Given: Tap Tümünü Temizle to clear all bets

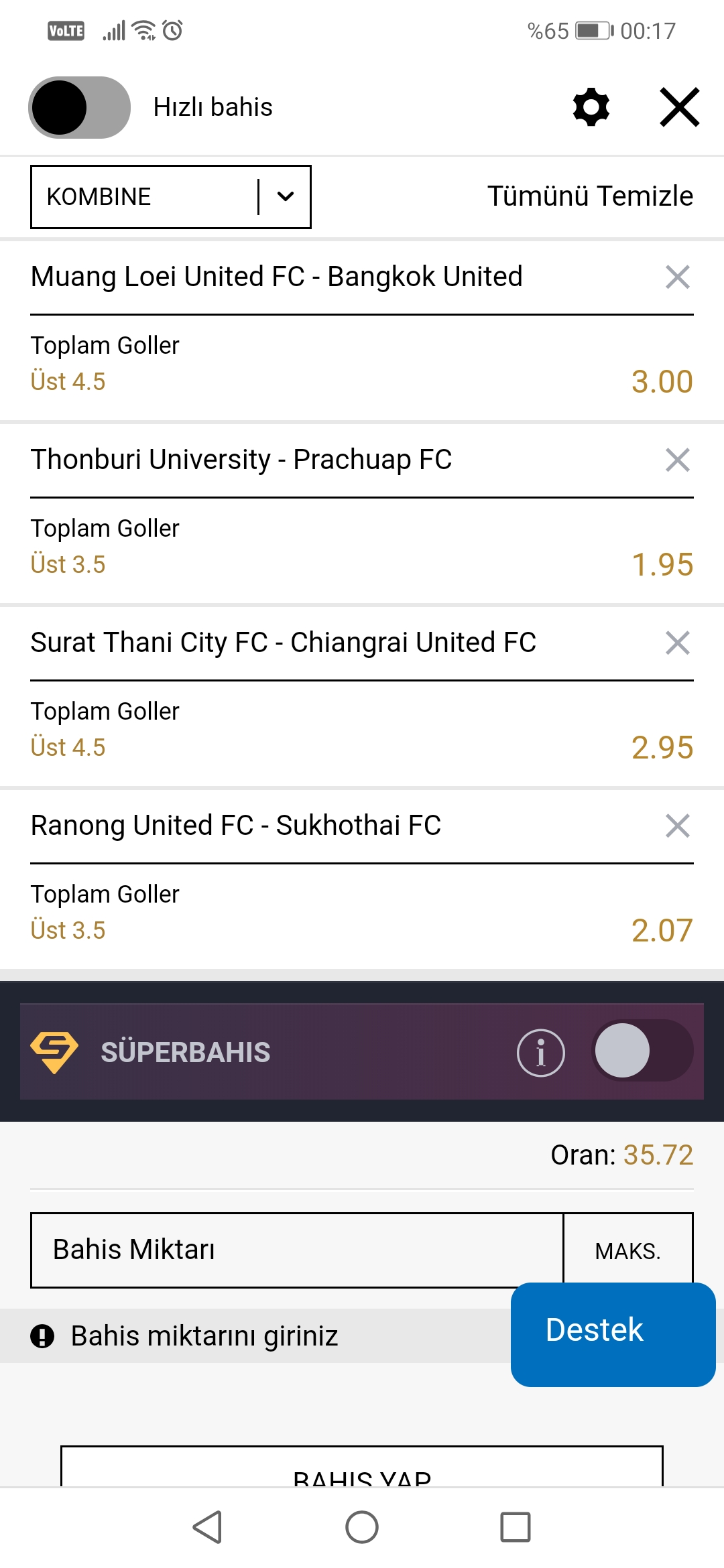Looking at the screenshot, I should (x=590, y=196).
